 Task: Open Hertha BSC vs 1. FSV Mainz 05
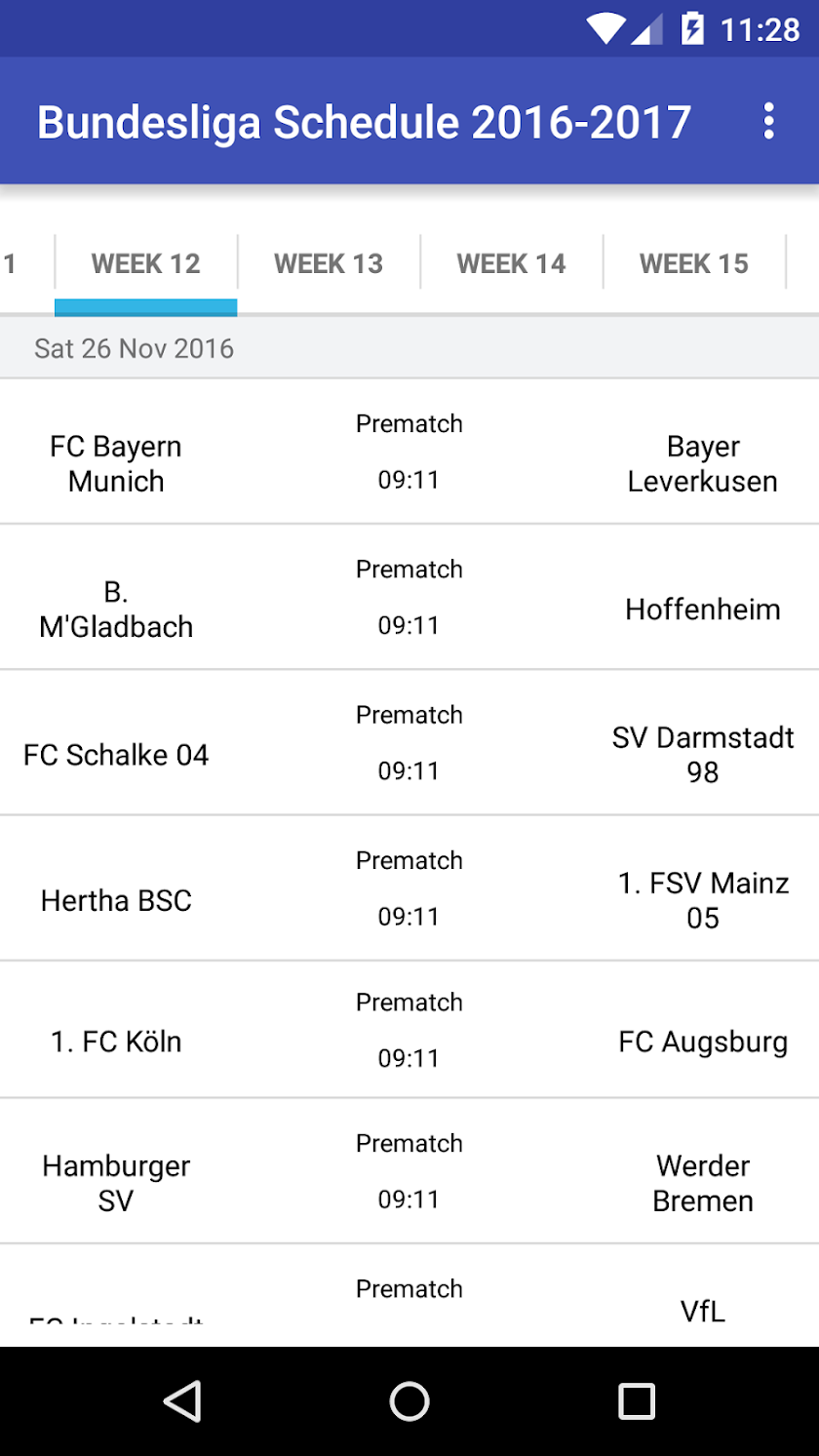coord(409,887)
